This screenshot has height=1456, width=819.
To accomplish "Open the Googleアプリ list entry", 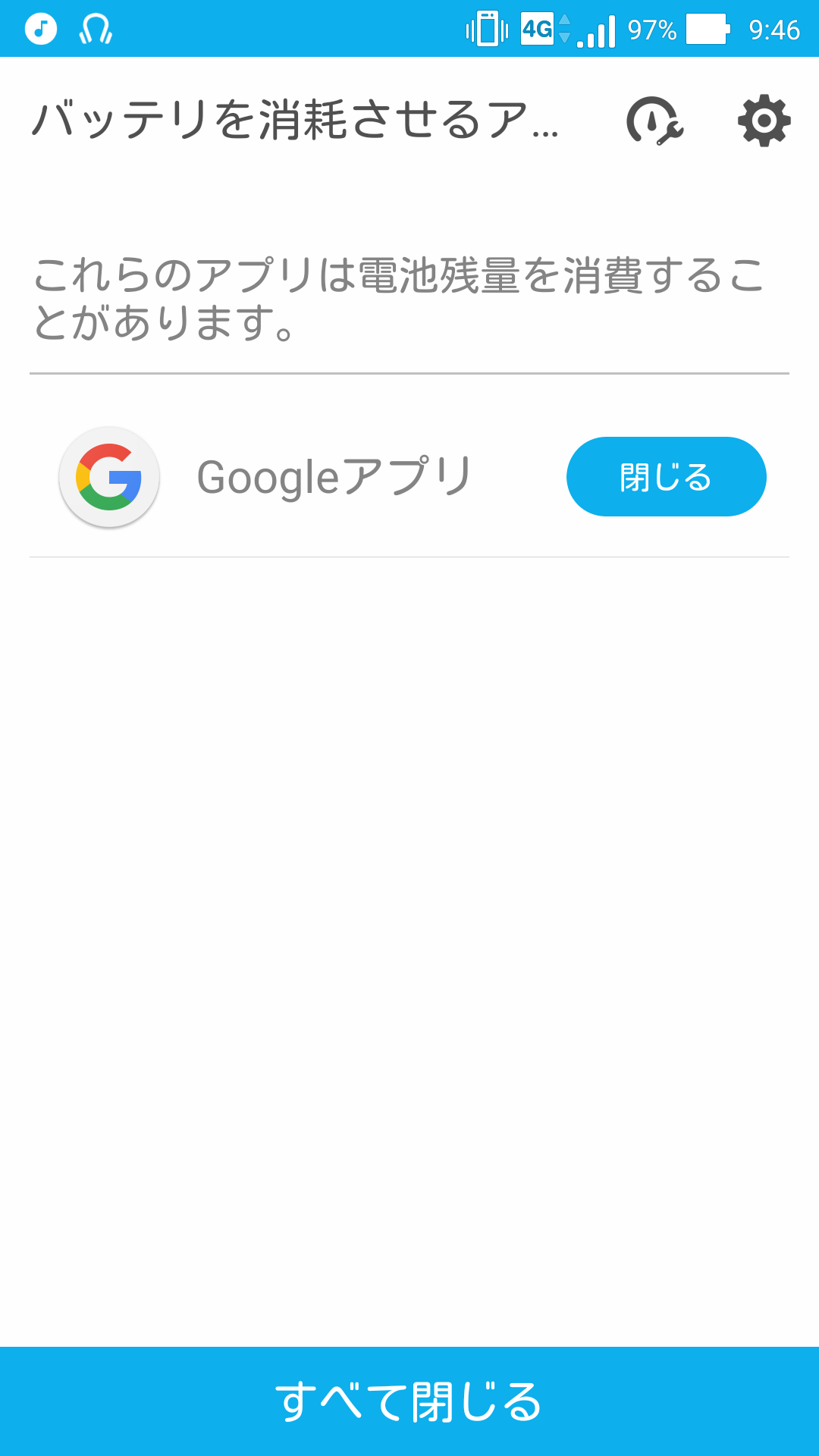I will tap(334, 477).
